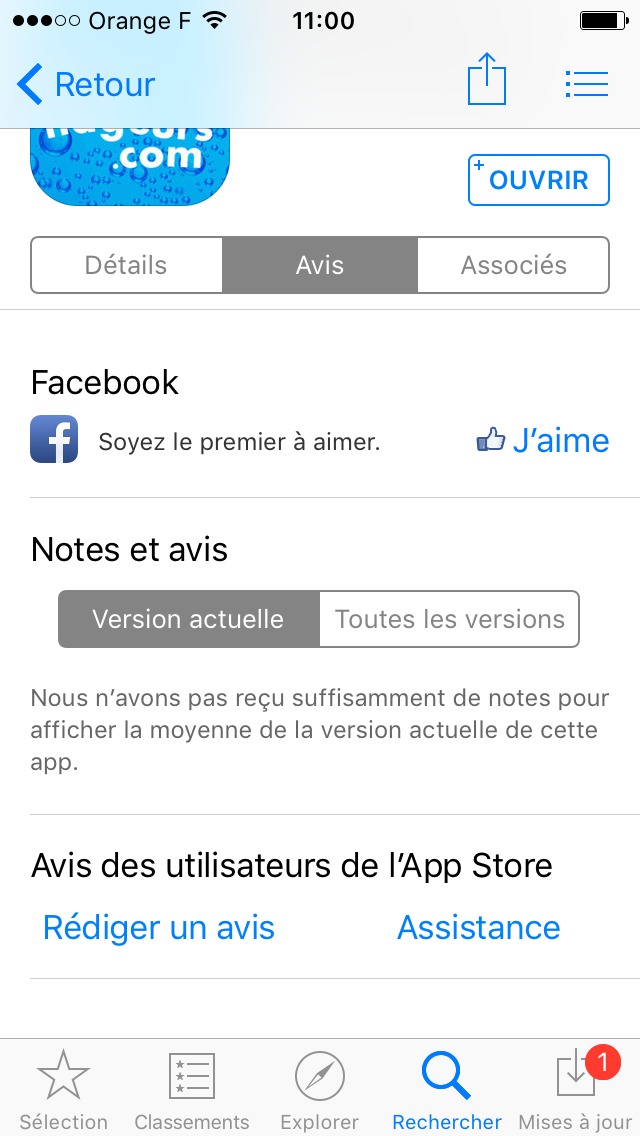The height and width of the screenshot is (1136, 640).
Task: Go to the Sélection tab
Action: click(64, 1088)
